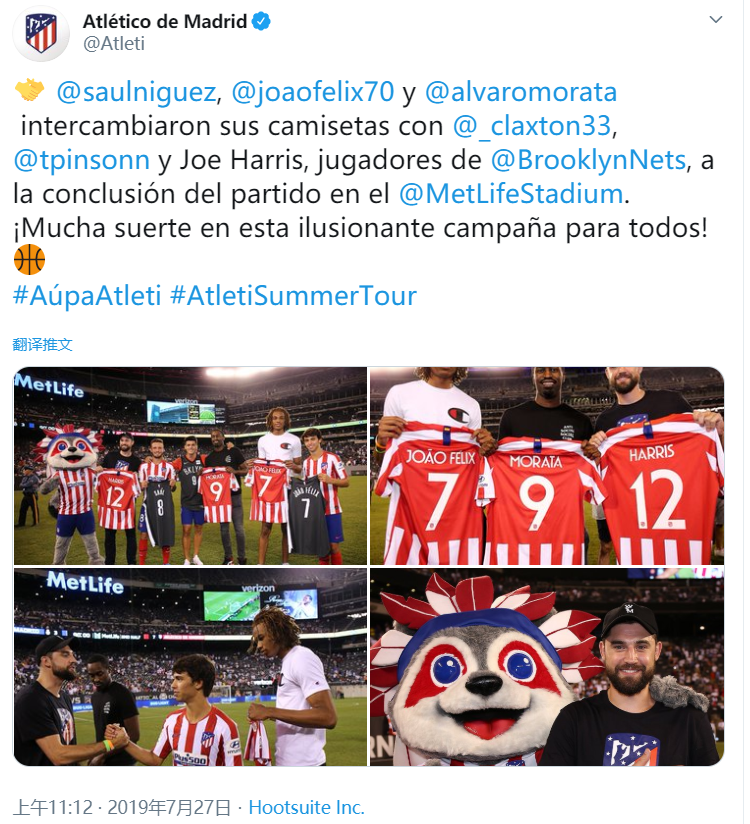
Task: Open the @_claxton33 mention
Action: click(x=531, y=127)
